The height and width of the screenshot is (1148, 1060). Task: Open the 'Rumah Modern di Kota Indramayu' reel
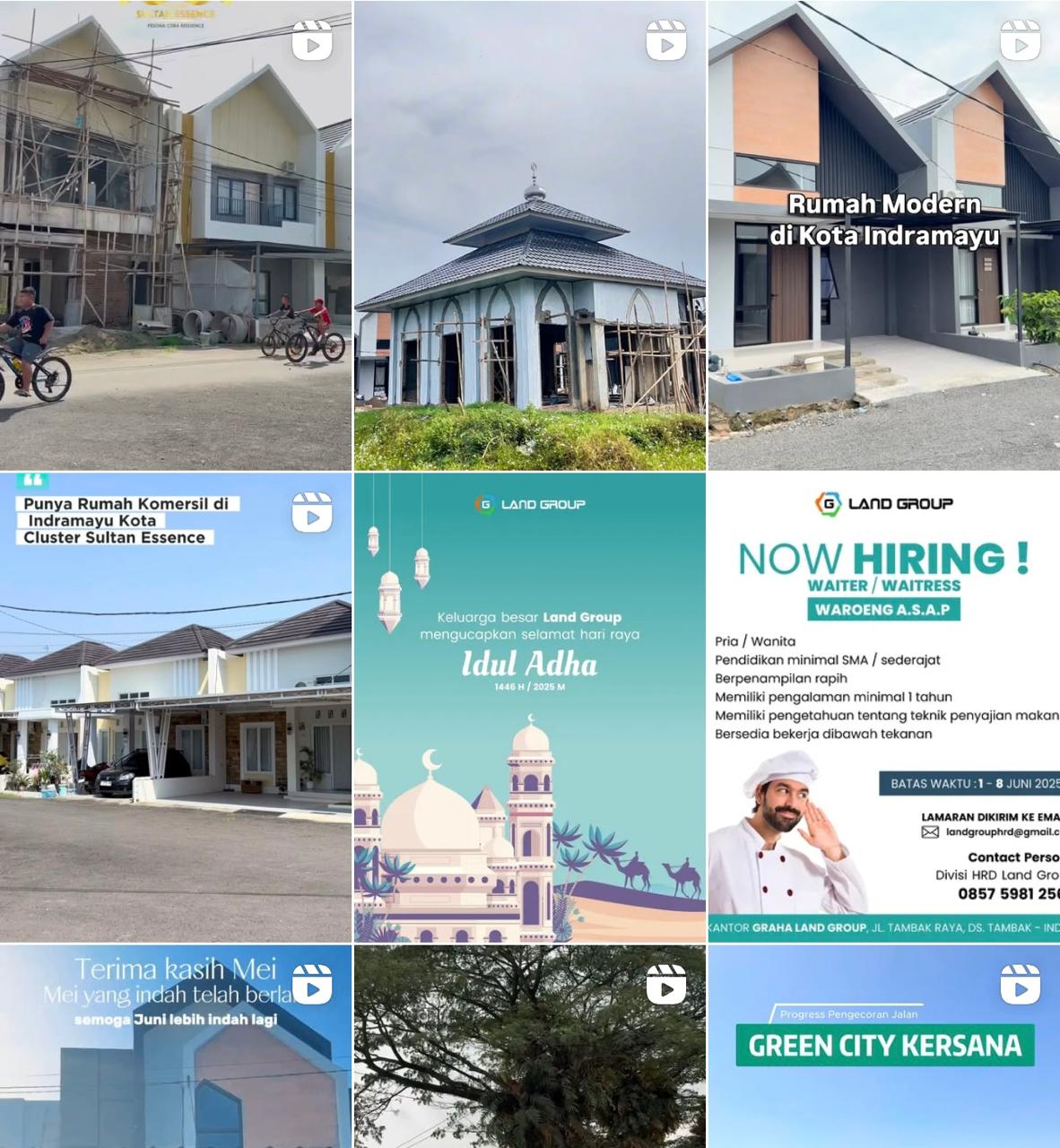tap(883, 235)
